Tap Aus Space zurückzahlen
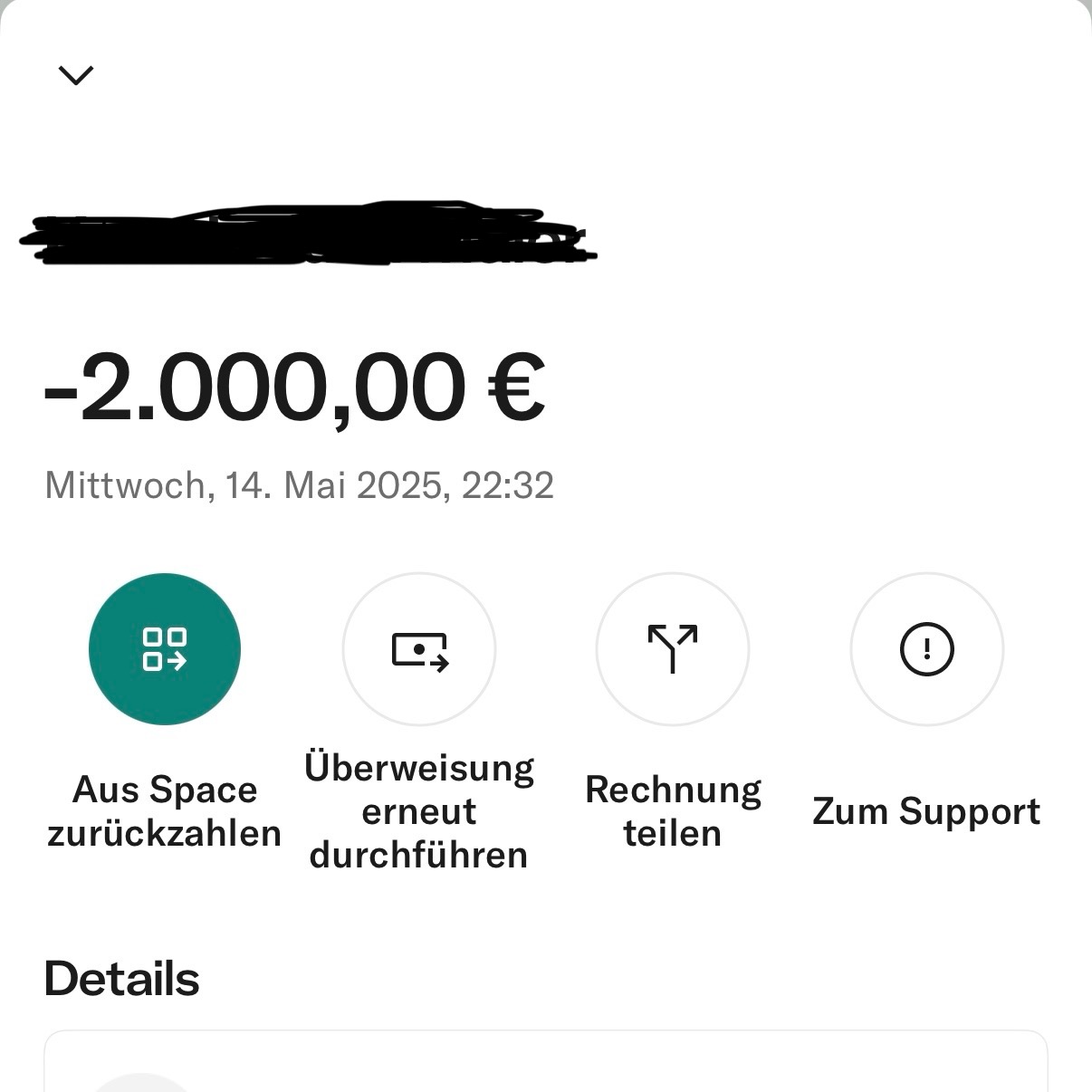Viewport: 1092px width, 1092px height. pos(165,649)
